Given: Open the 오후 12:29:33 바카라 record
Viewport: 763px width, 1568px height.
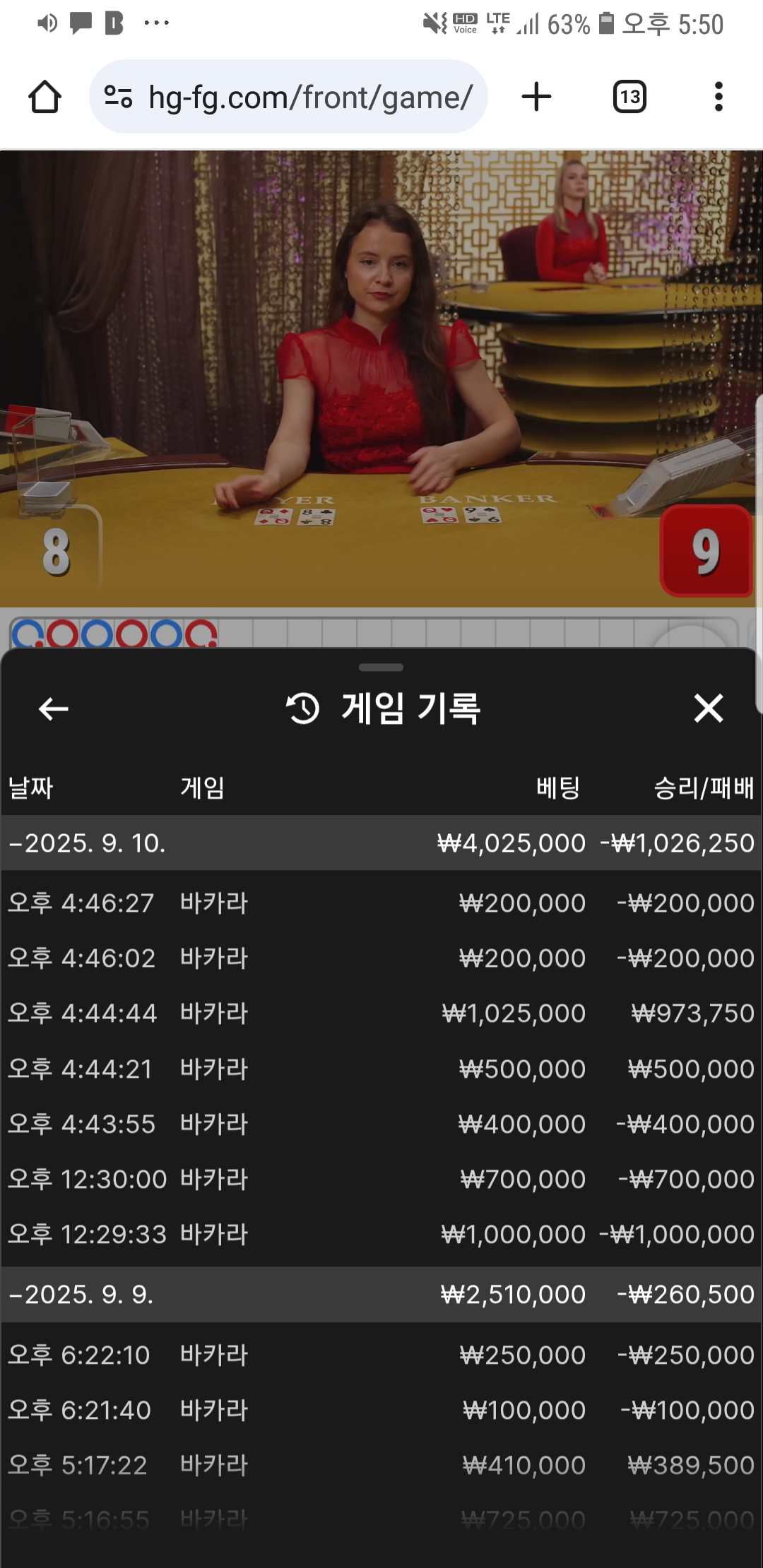Looking at the screenshot, I should coord(381,1235).
